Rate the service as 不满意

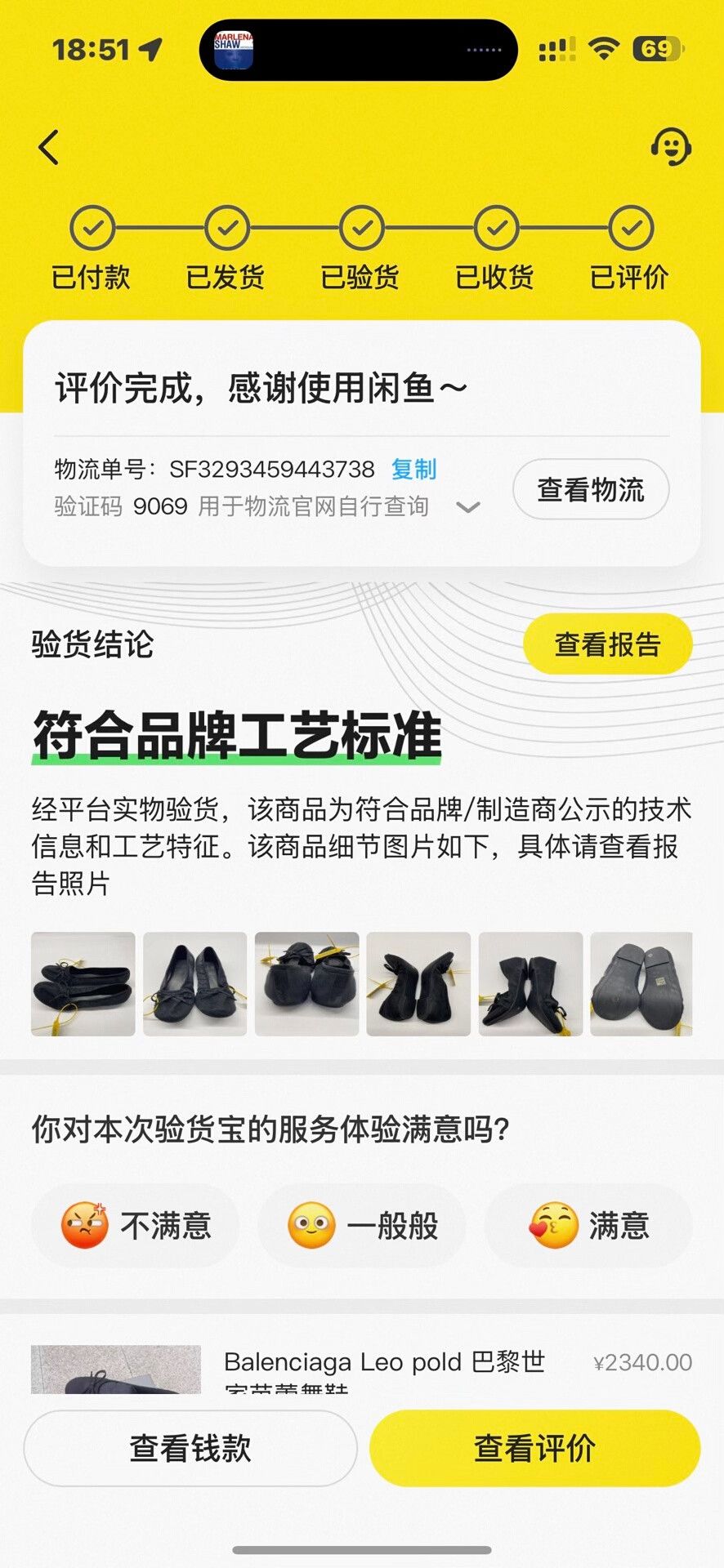coord(135,1225)
